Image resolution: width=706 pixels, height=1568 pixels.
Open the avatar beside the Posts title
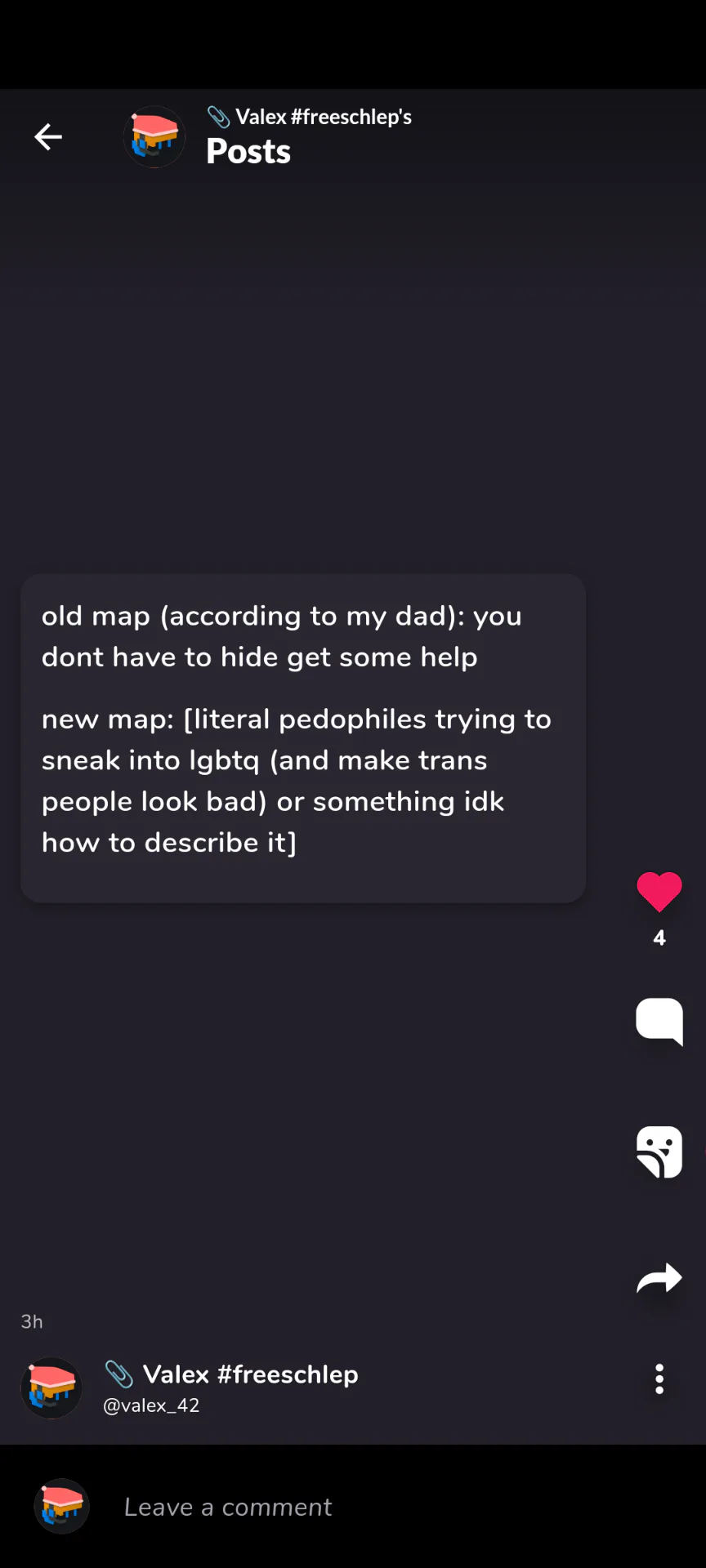(x=154, y=137)
